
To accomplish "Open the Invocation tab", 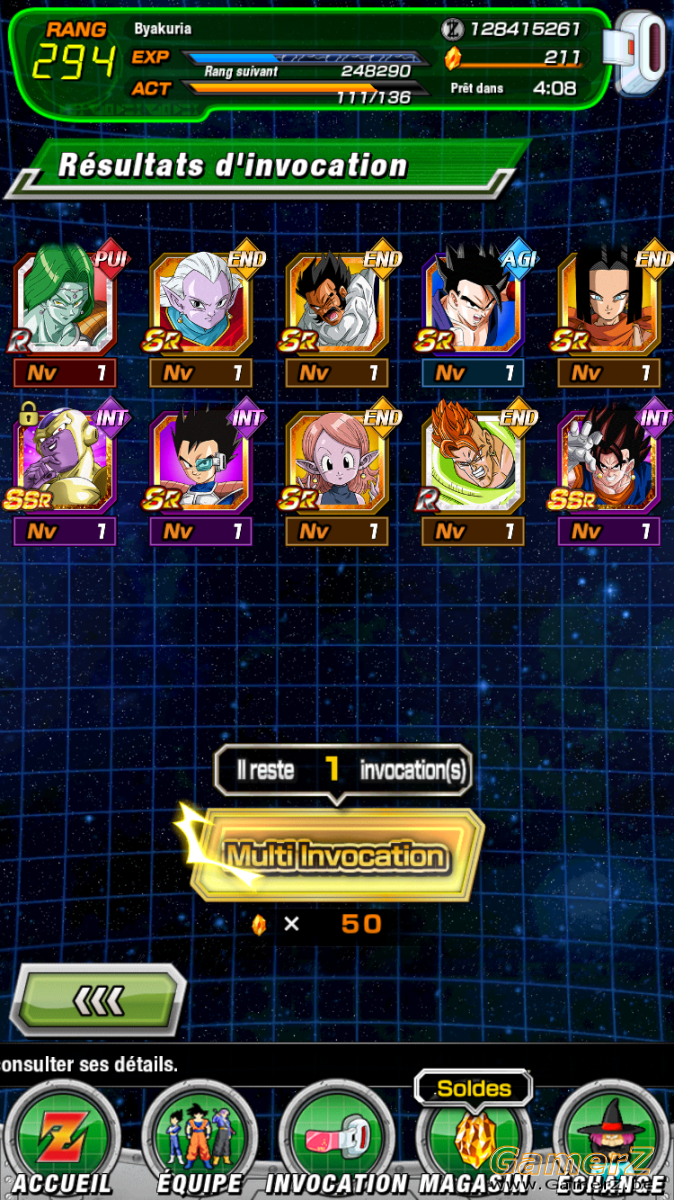I will (334, 1141).
